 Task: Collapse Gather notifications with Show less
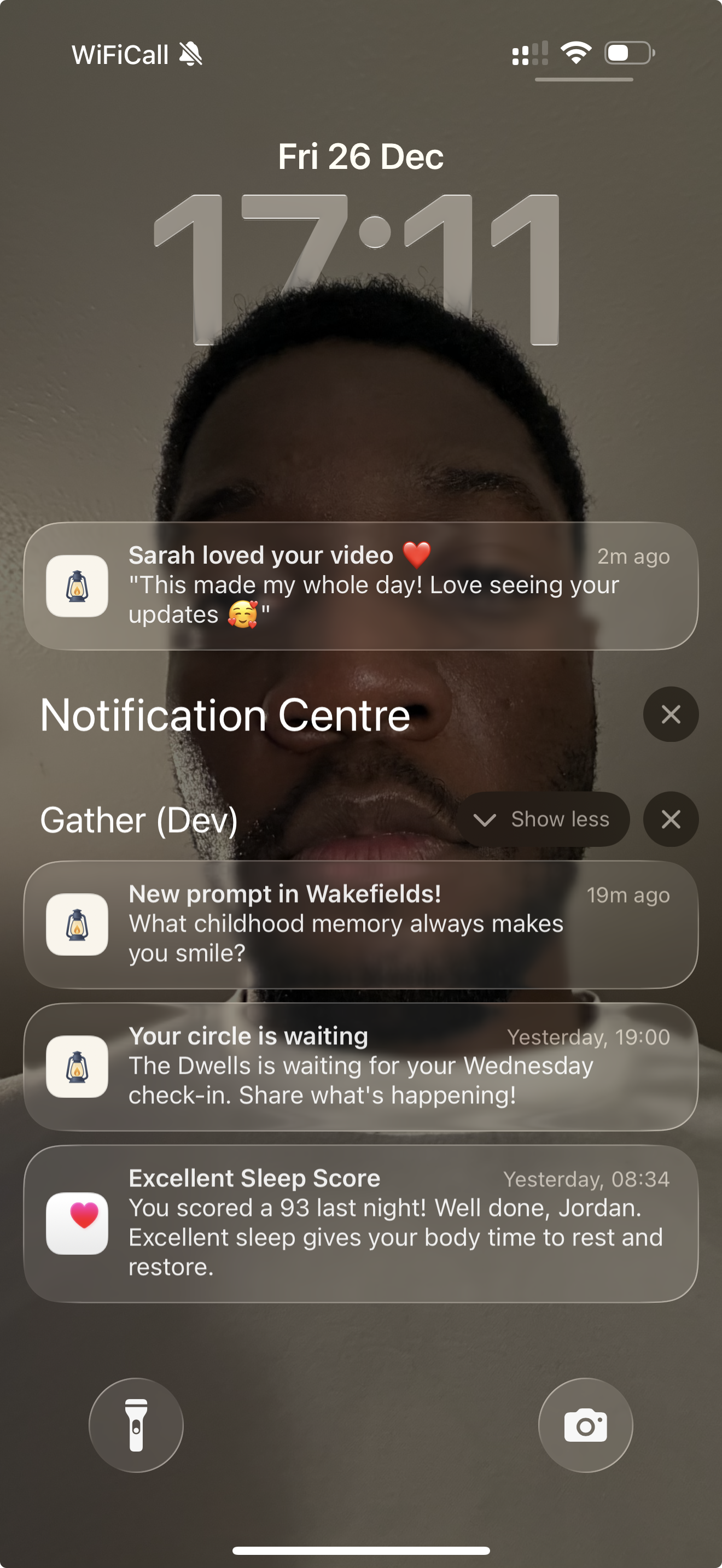pyautogui.click(x=544, y=820)
